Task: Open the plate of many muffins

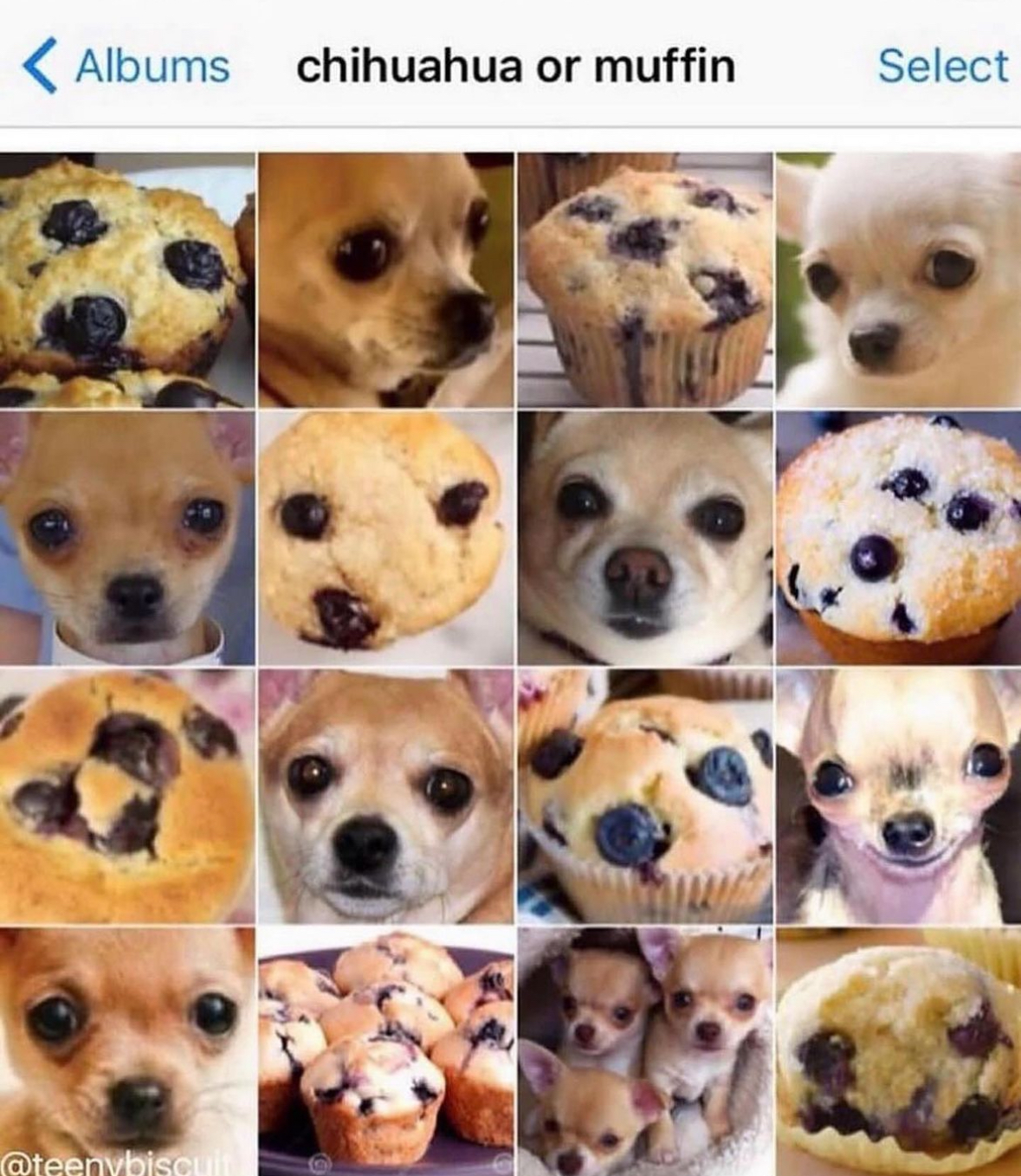Action: pos(385,1052)
